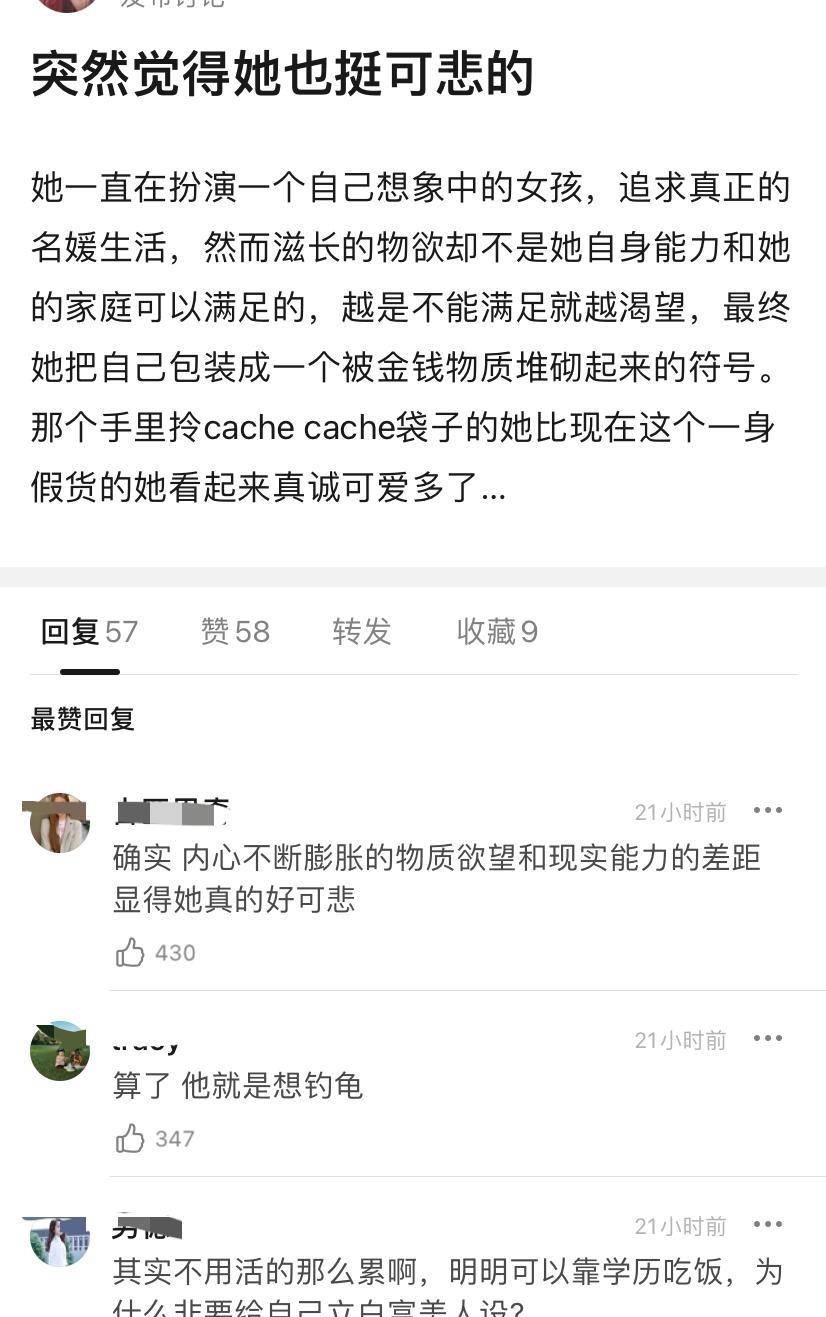Switch to the 赞 58 tab
The image size is (826, 1317).
coord(235,632)
